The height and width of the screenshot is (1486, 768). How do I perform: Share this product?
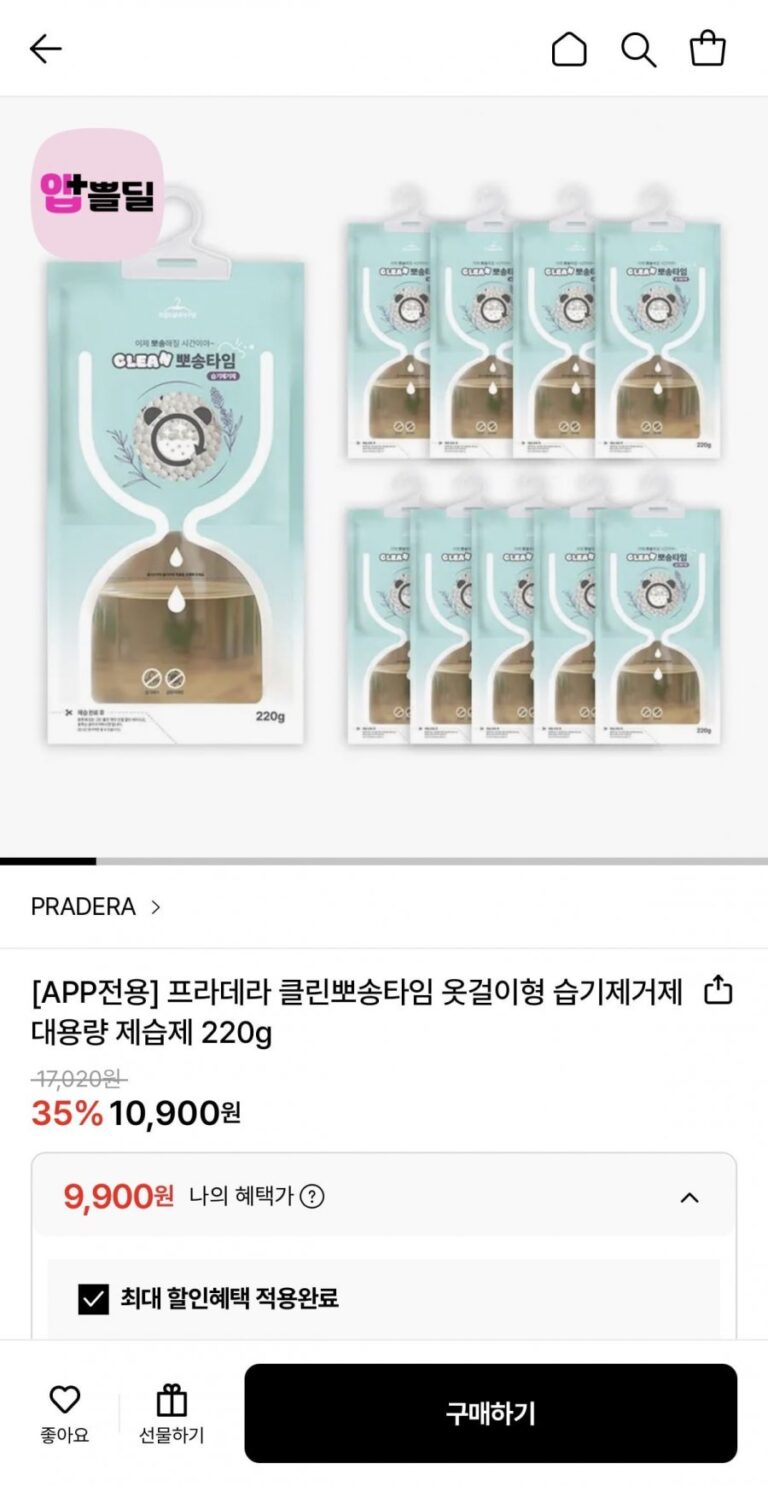tap(718, 991)
